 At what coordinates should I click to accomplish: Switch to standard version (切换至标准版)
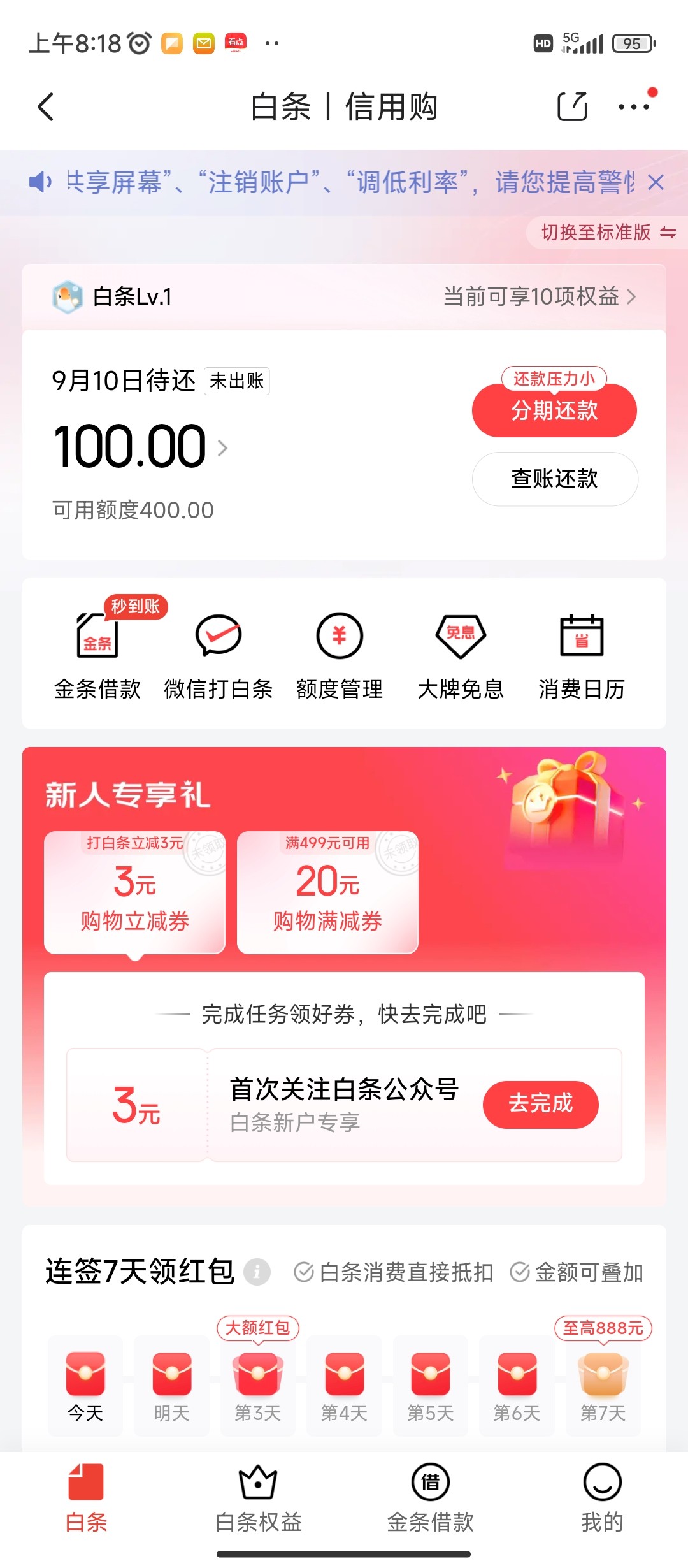click(x=607, y=233)
